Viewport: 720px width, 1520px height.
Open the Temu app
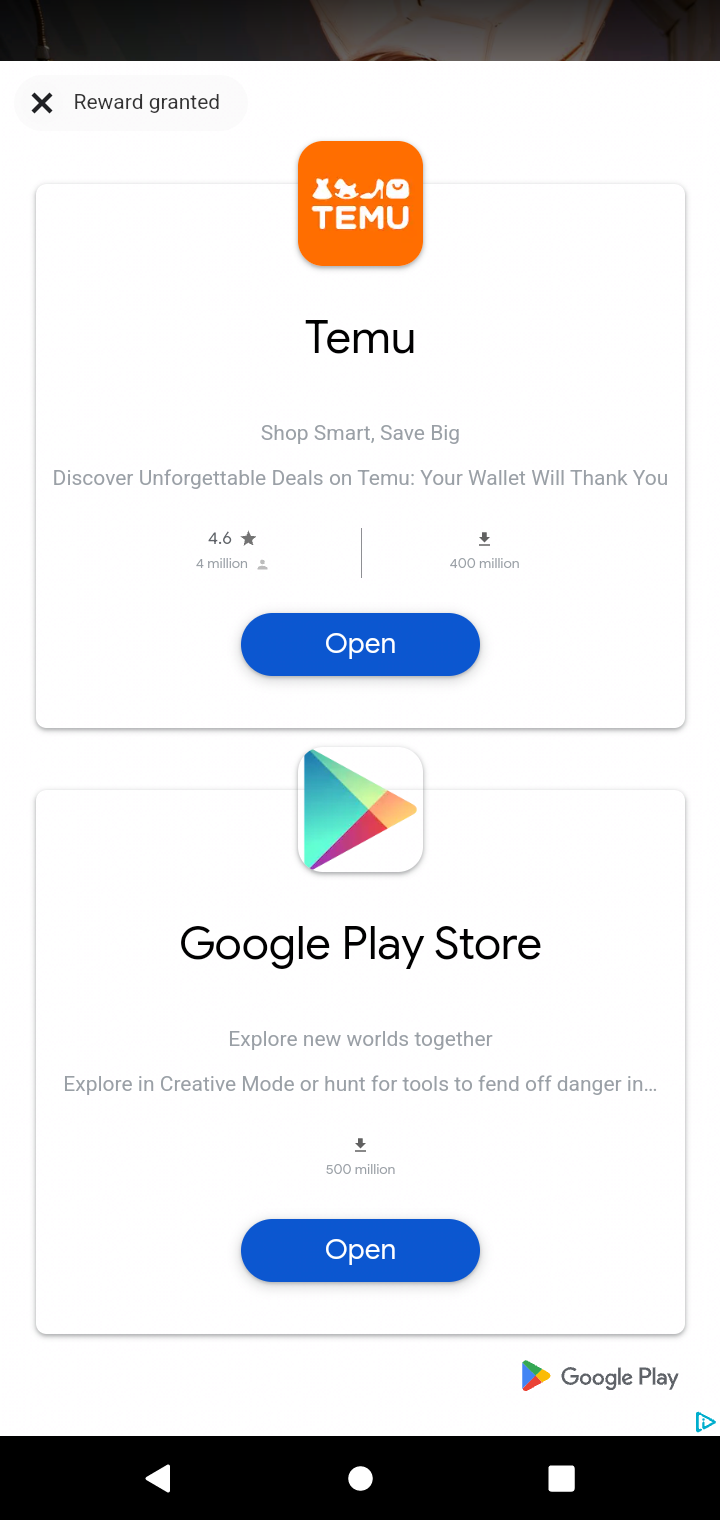(x=360, y=644)
